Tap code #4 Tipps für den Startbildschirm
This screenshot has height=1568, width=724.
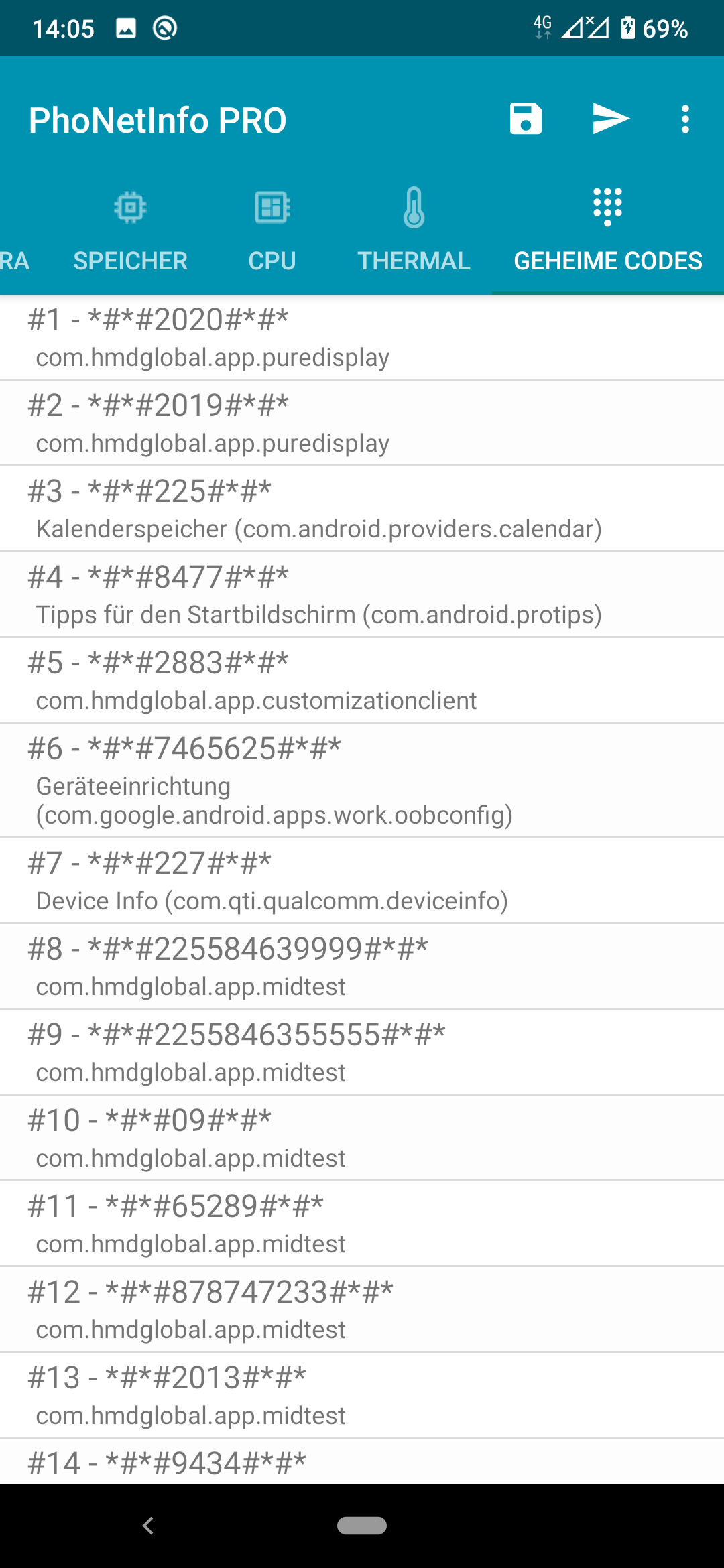(362, 595)
